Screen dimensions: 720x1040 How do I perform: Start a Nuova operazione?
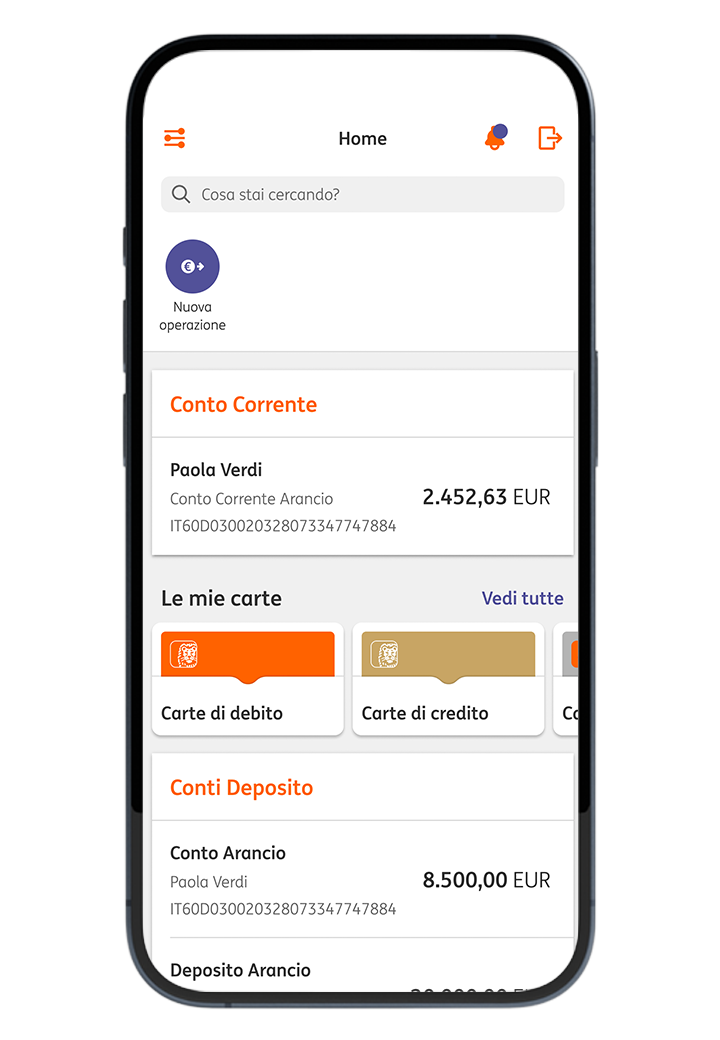click(x=192, y=267)
